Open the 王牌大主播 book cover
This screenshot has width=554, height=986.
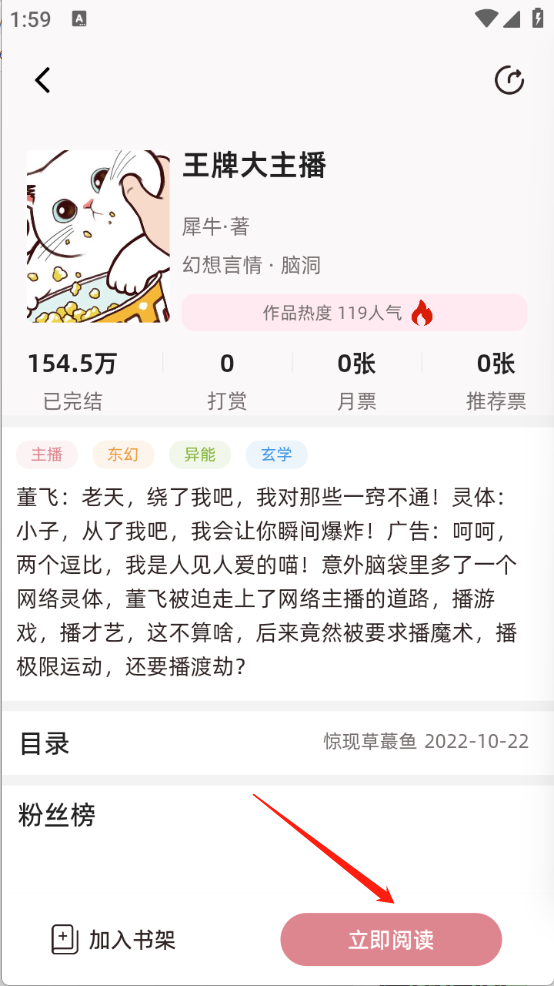(98, 236)
